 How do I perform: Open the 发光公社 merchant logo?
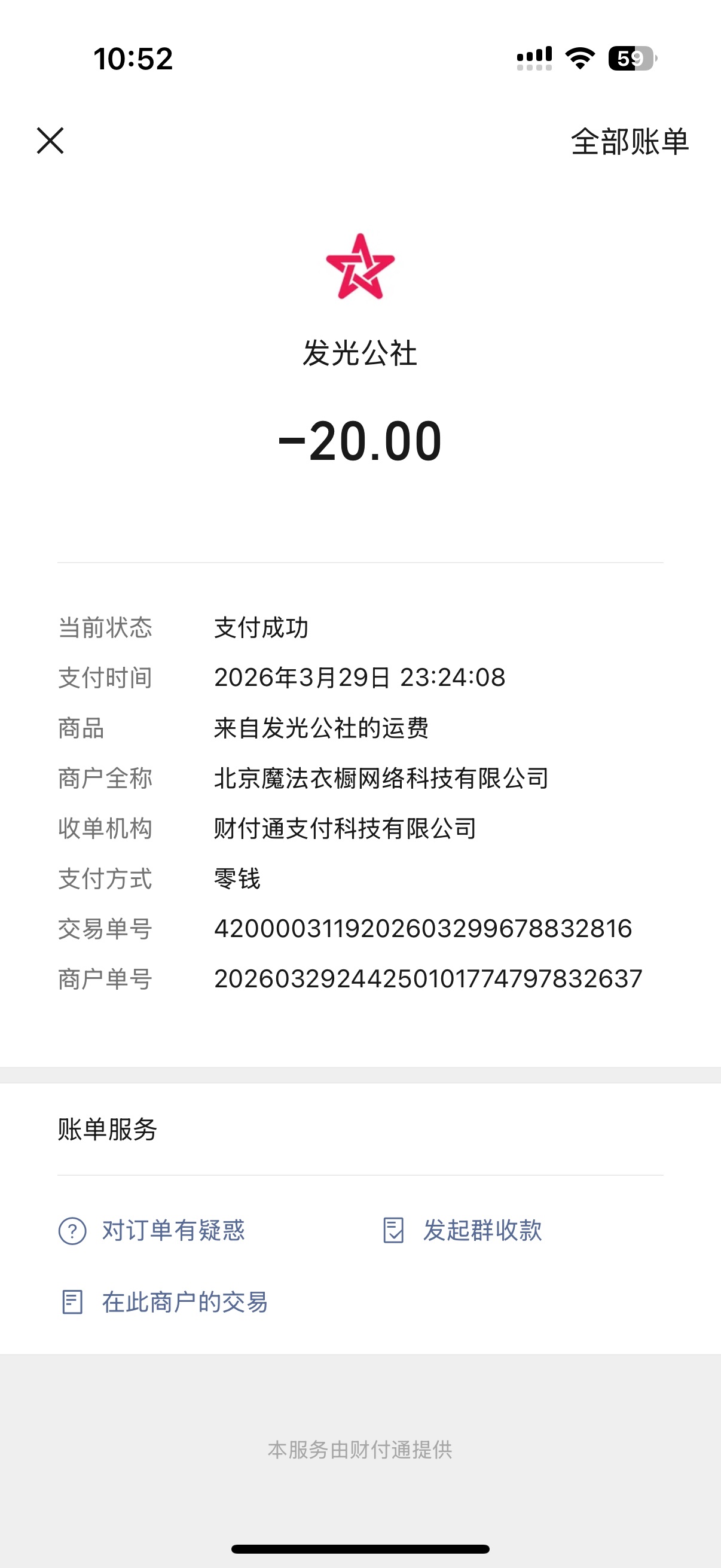coord(360,267)
